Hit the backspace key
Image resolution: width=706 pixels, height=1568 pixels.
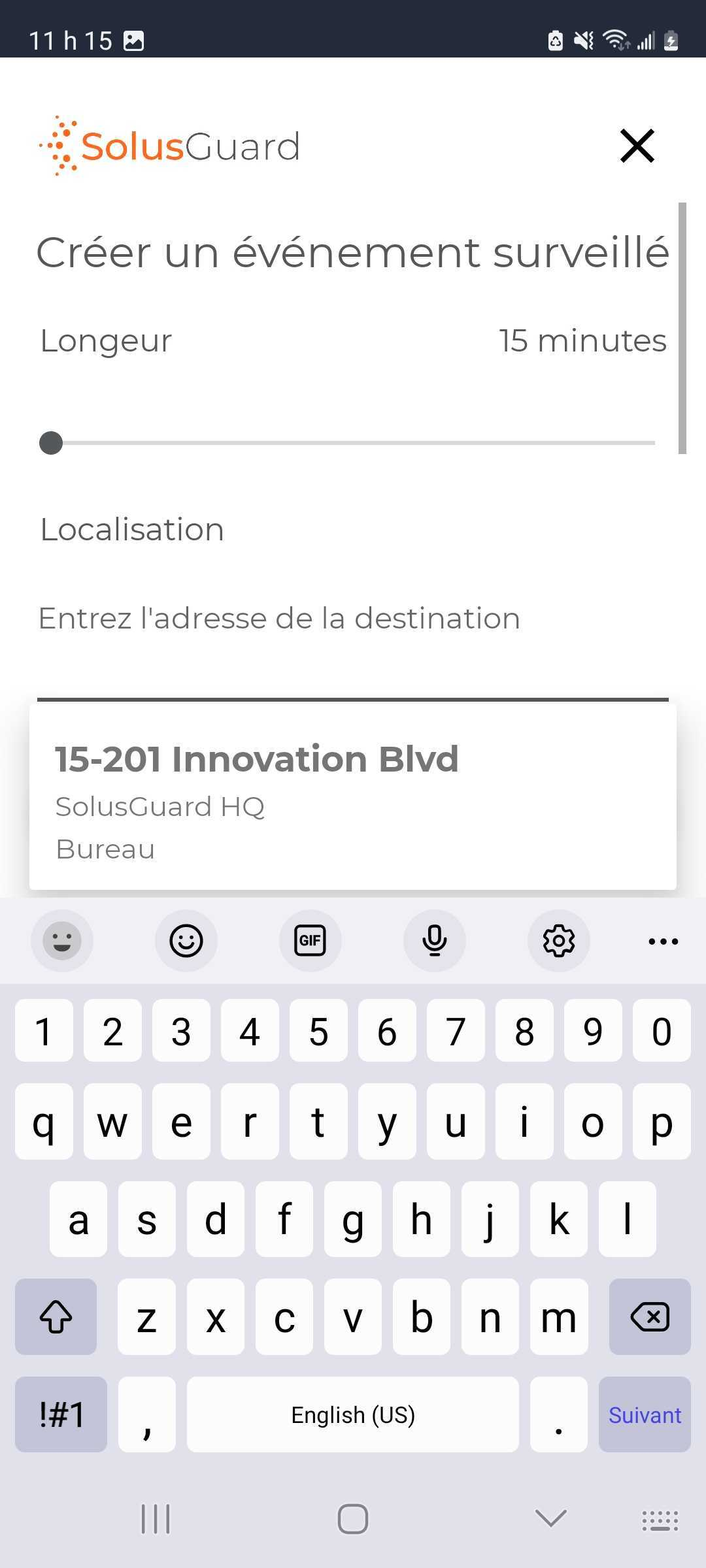click(x=650, y=1316)
